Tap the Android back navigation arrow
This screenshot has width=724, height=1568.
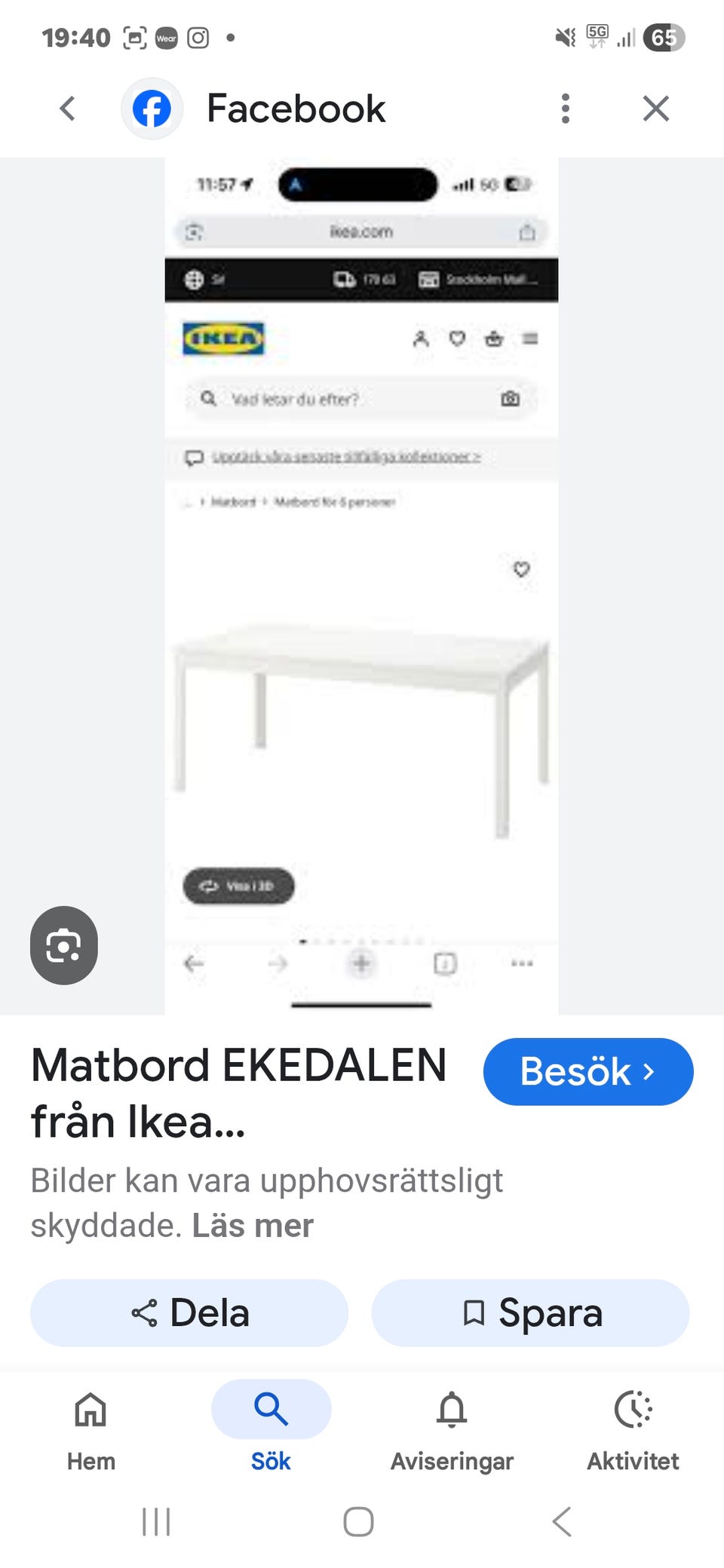(561, 1521)
